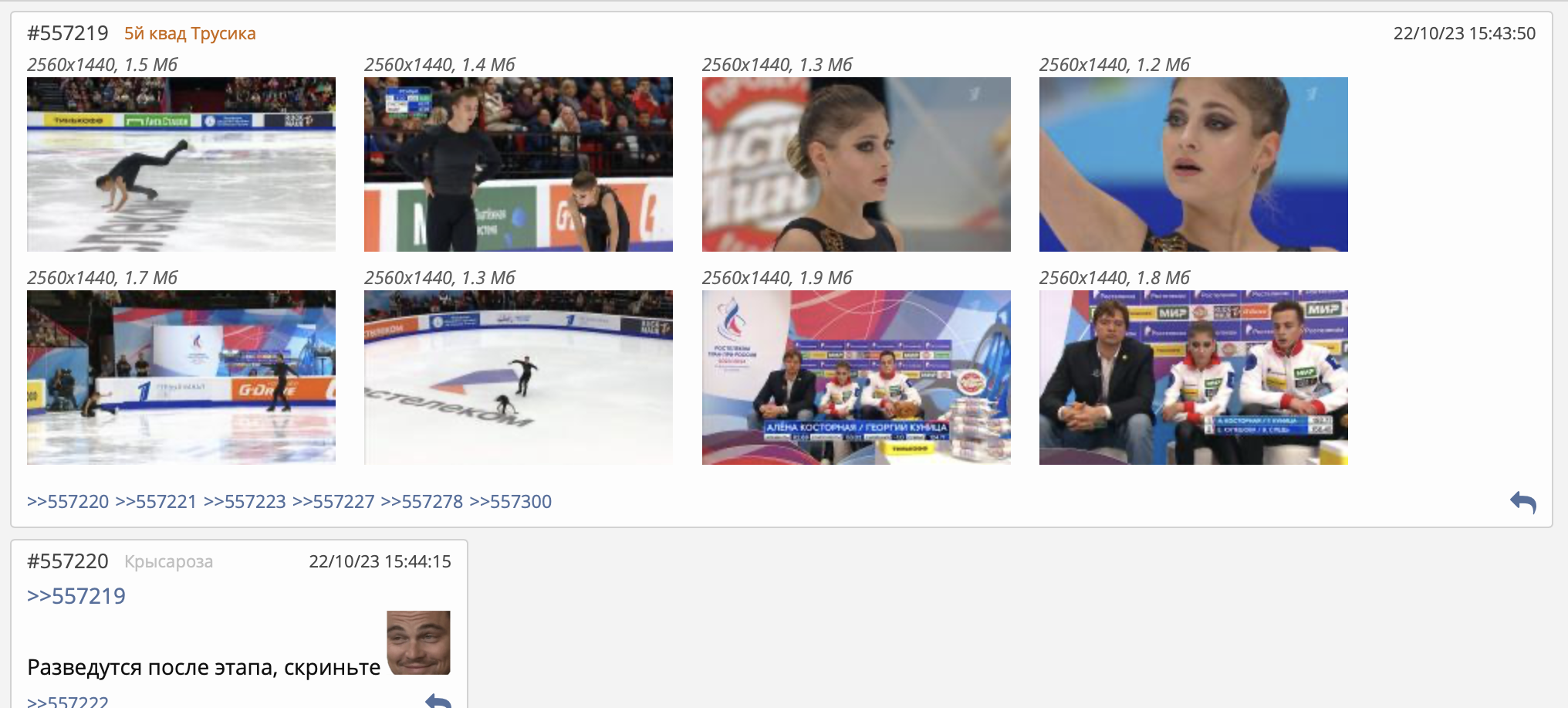
Task: Open the 1.5 Мб image thumbnail
Action: pyautogui.click(x=181, y=164)
